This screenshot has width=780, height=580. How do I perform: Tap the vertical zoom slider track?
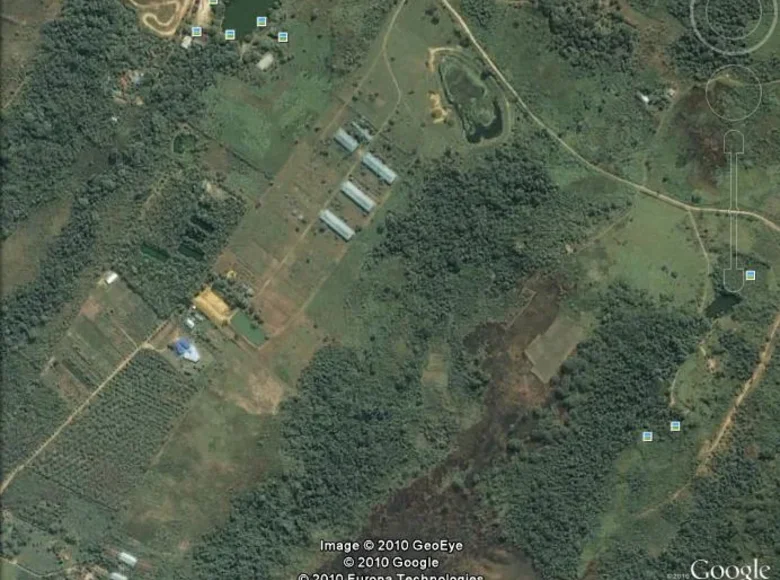(733, 210)
